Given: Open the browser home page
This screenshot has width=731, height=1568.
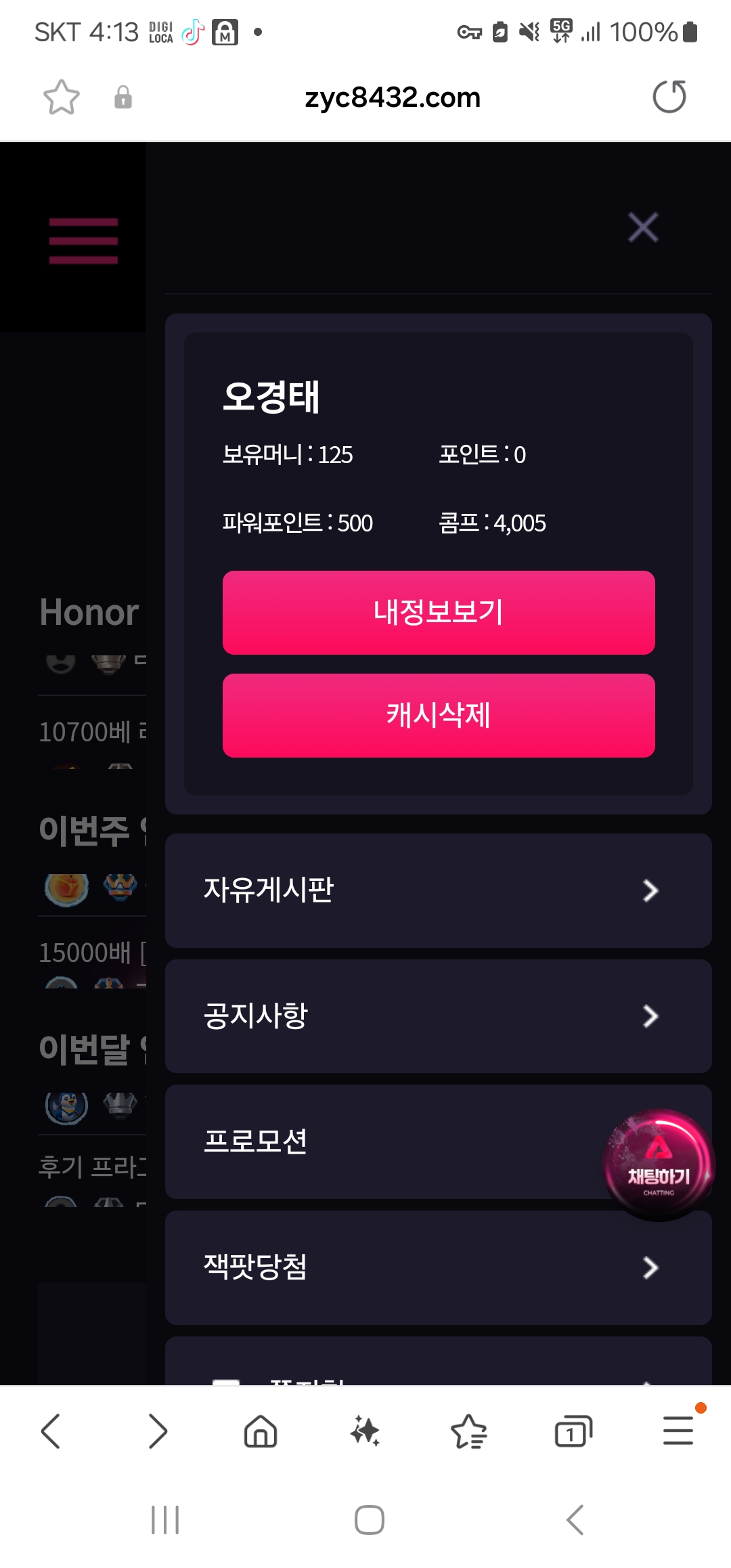Looking at the screenshot, I should point(261,1431).
